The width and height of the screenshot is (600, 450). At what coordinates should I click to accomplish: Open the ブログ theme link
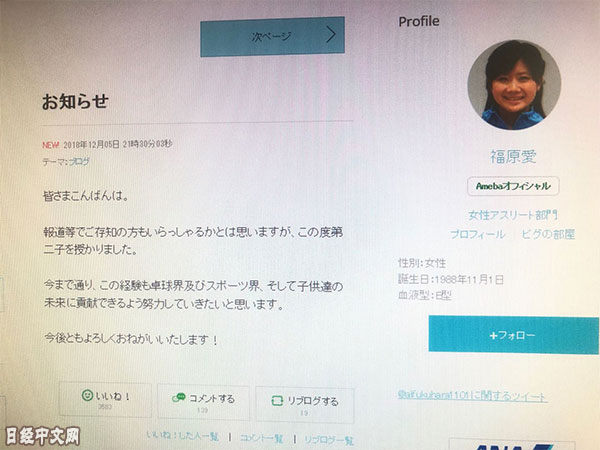(78, 160)
